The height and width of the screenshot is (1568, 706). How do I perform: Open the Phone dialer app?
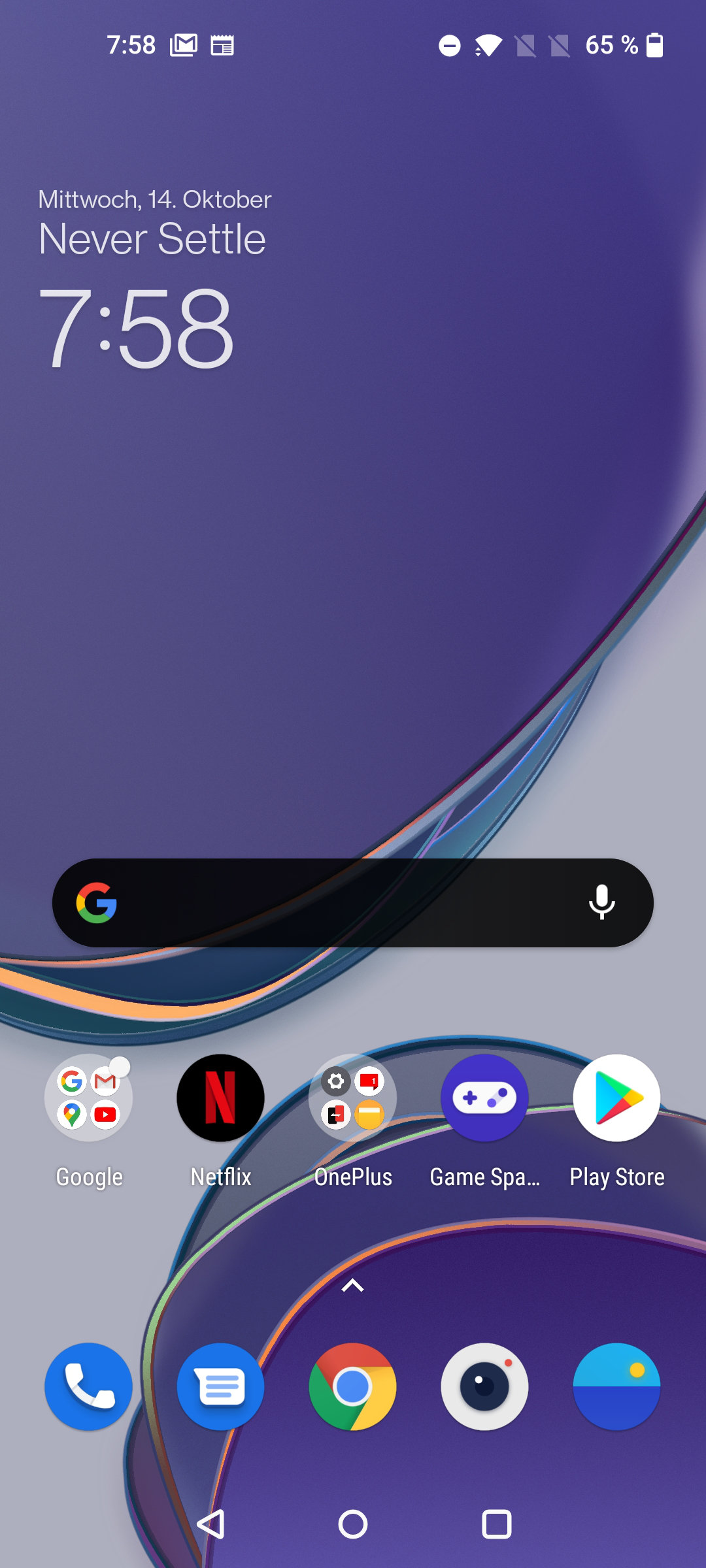pos(88,1386)
